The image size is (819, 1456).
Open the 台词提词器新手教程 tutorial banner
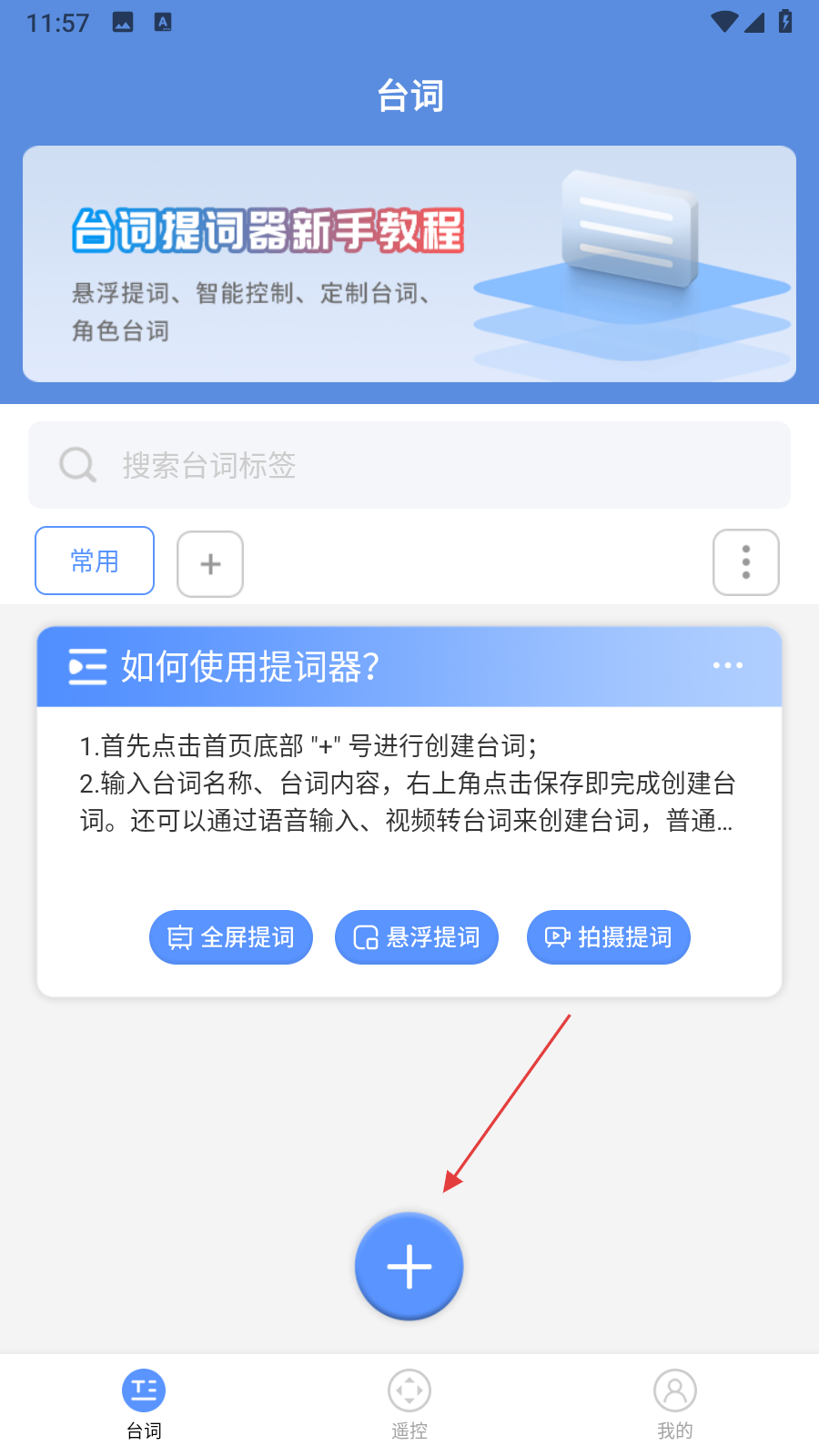click(409, 264)
